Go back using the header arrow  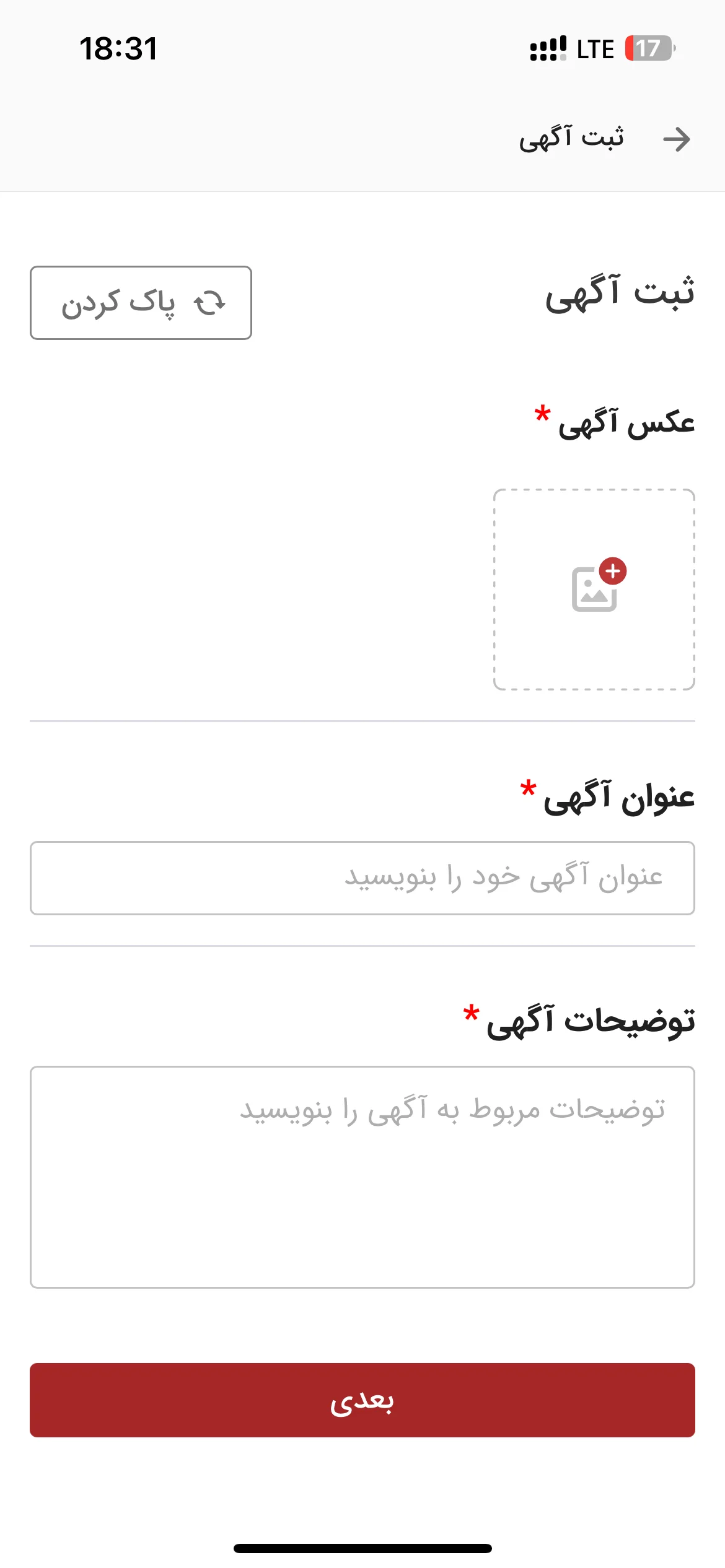[x=676, y=139]
